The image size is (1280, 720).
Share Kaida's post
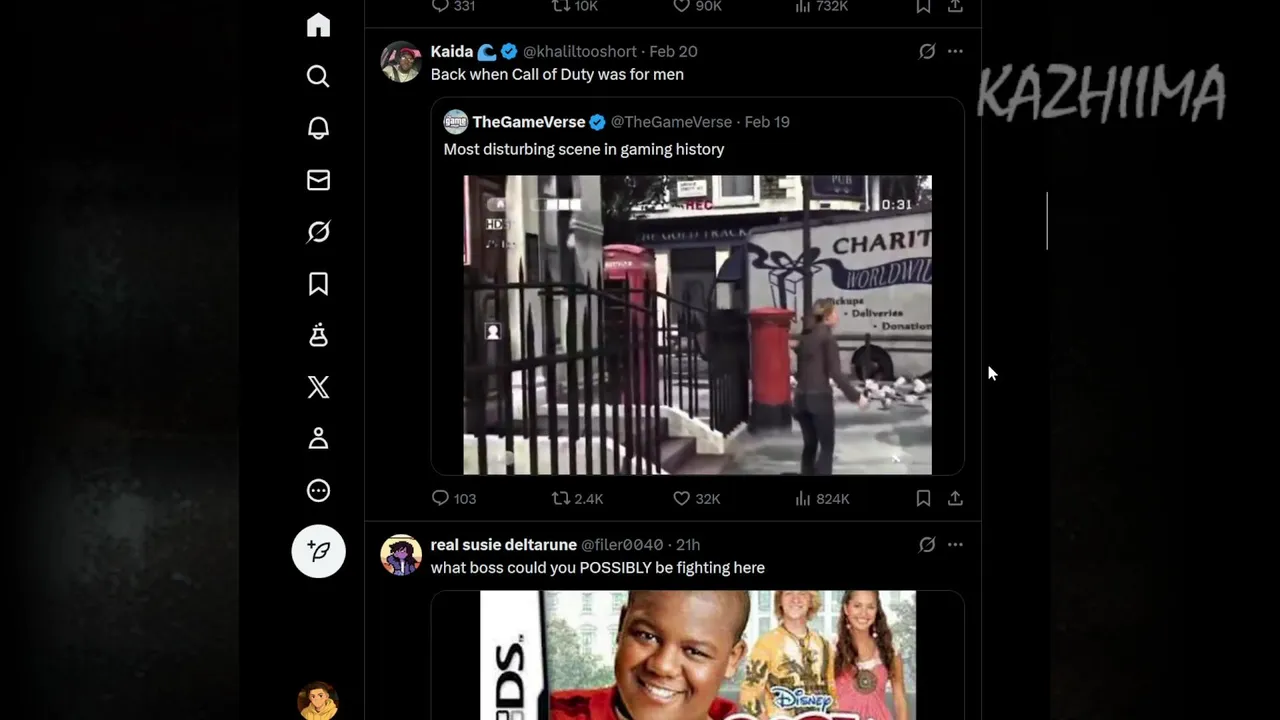(x=955, y=498)
